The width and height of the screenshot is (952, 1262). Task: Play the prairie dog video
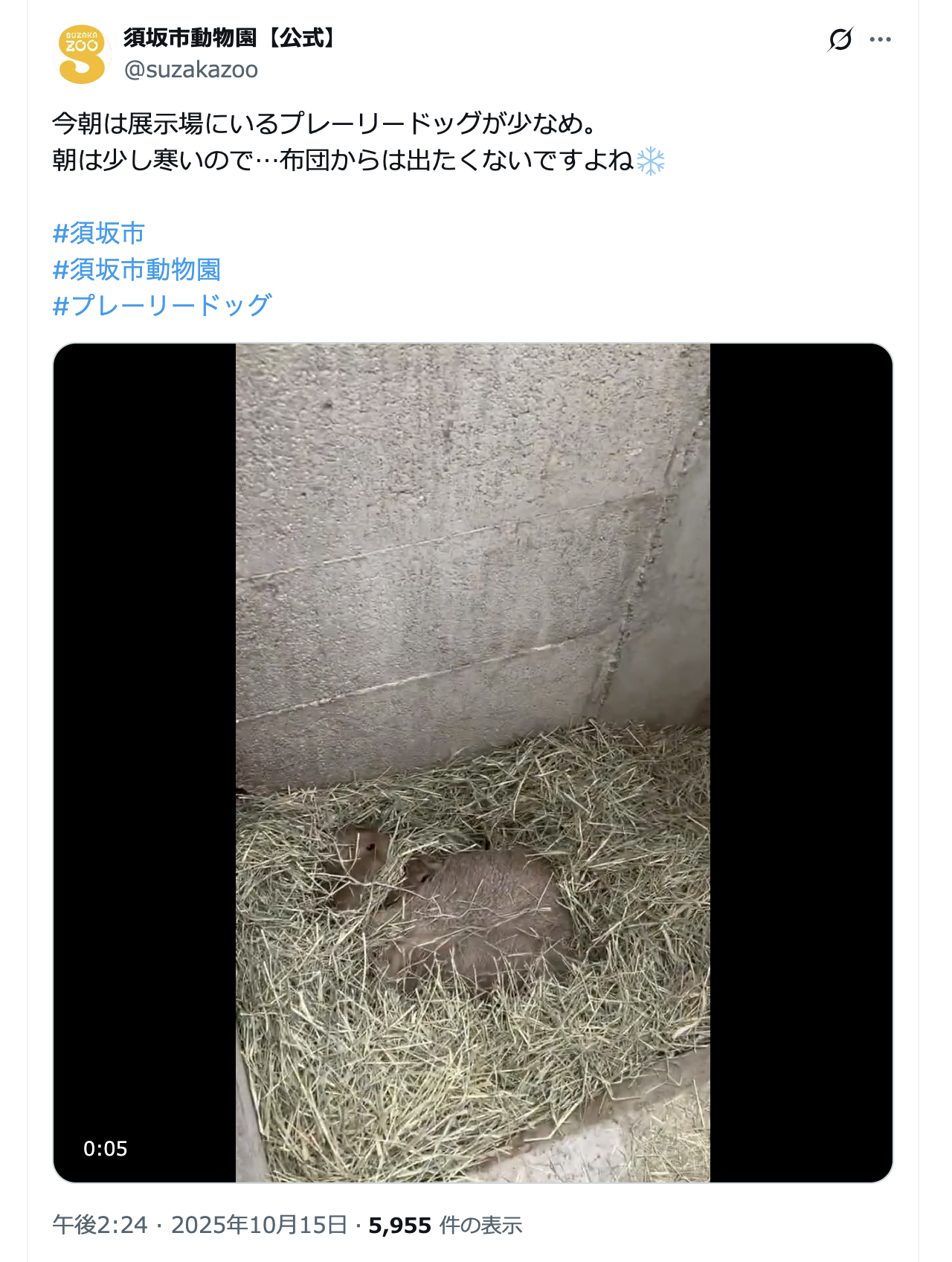point(473,762)
